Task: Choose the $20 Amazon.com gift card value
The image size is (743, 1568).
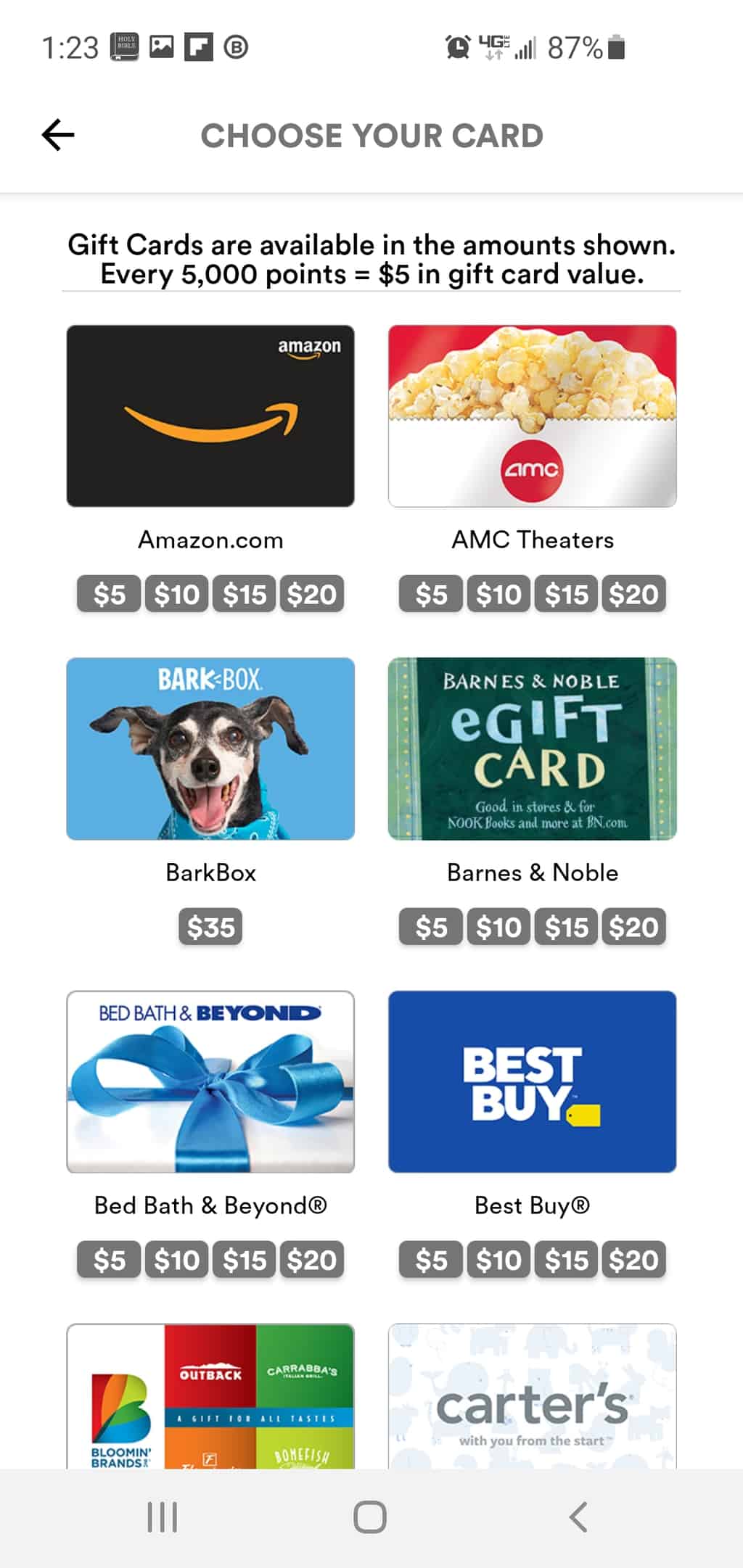Action: coord(312,594)
